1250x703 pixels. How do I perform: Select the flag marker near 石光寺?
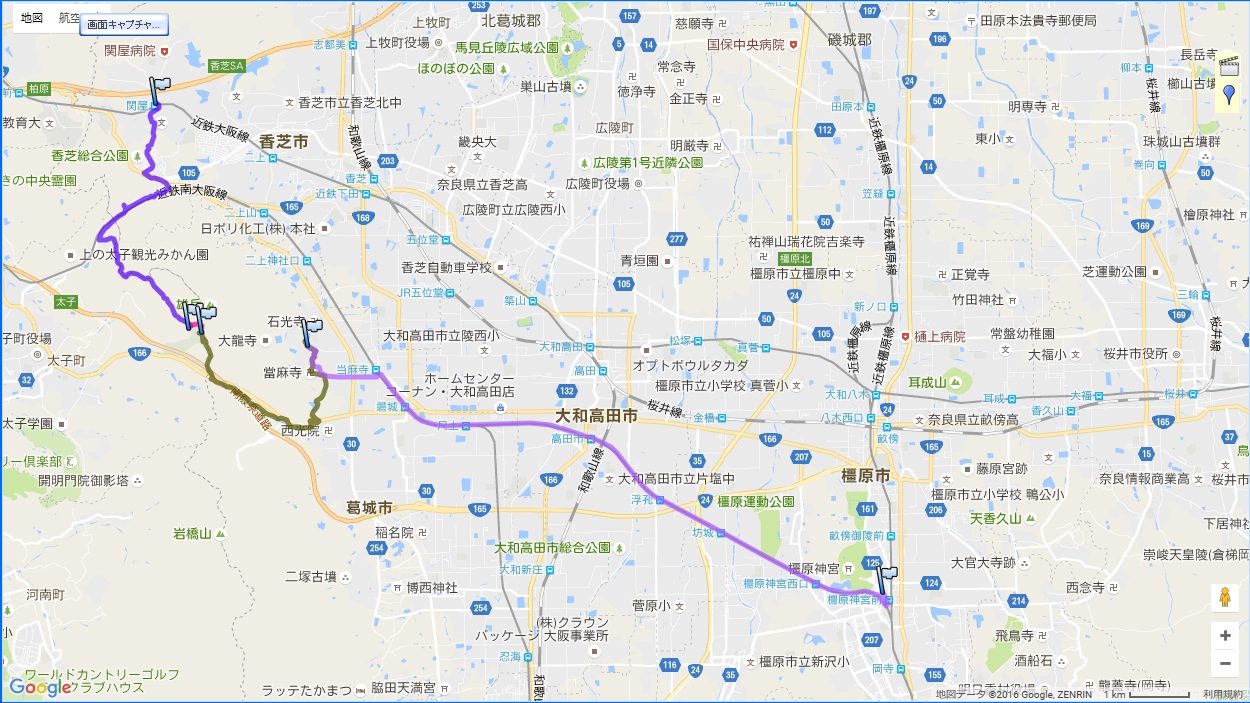[312, 330]
